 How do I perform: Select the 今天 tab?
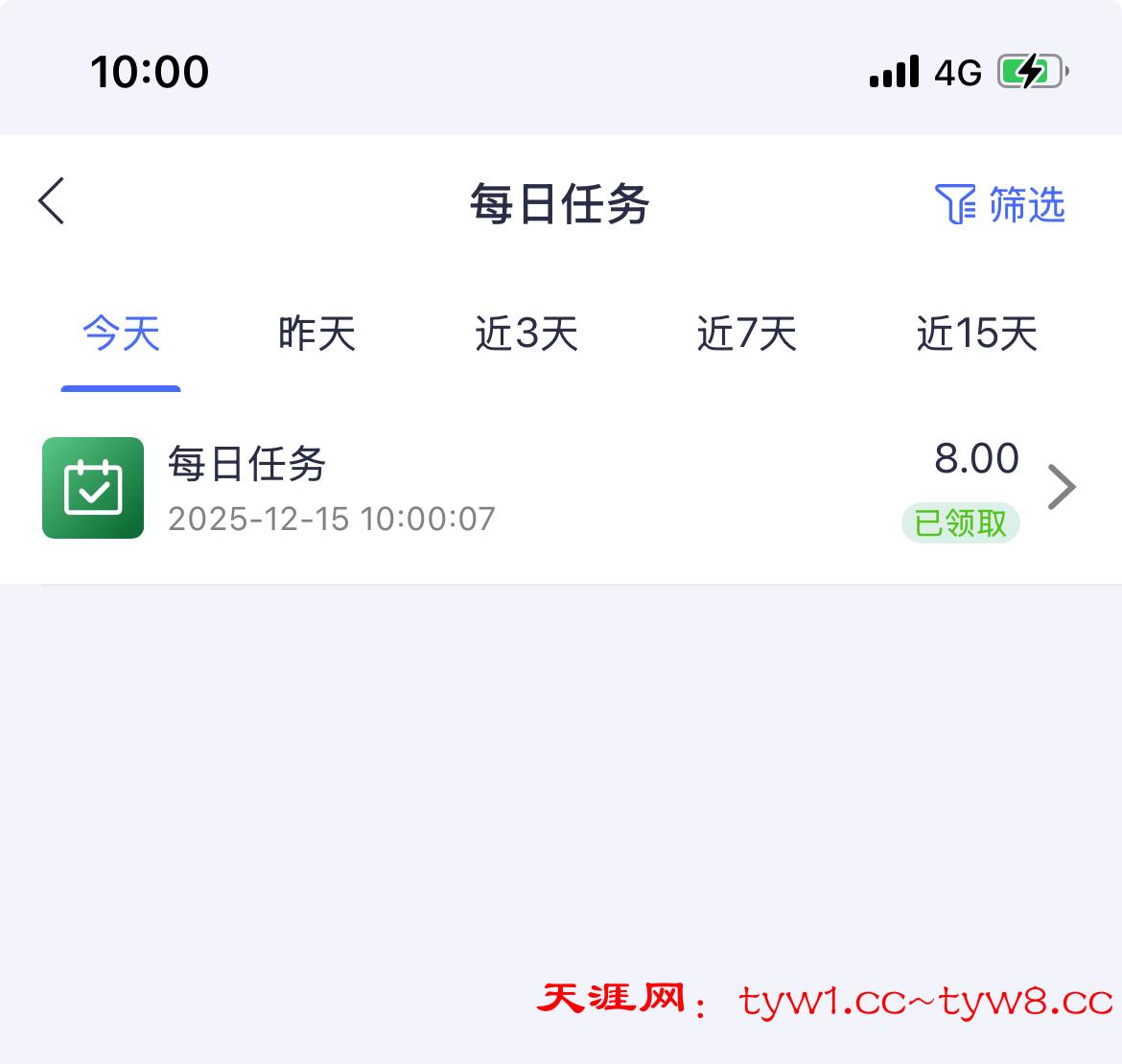click(x=121, y=335)
